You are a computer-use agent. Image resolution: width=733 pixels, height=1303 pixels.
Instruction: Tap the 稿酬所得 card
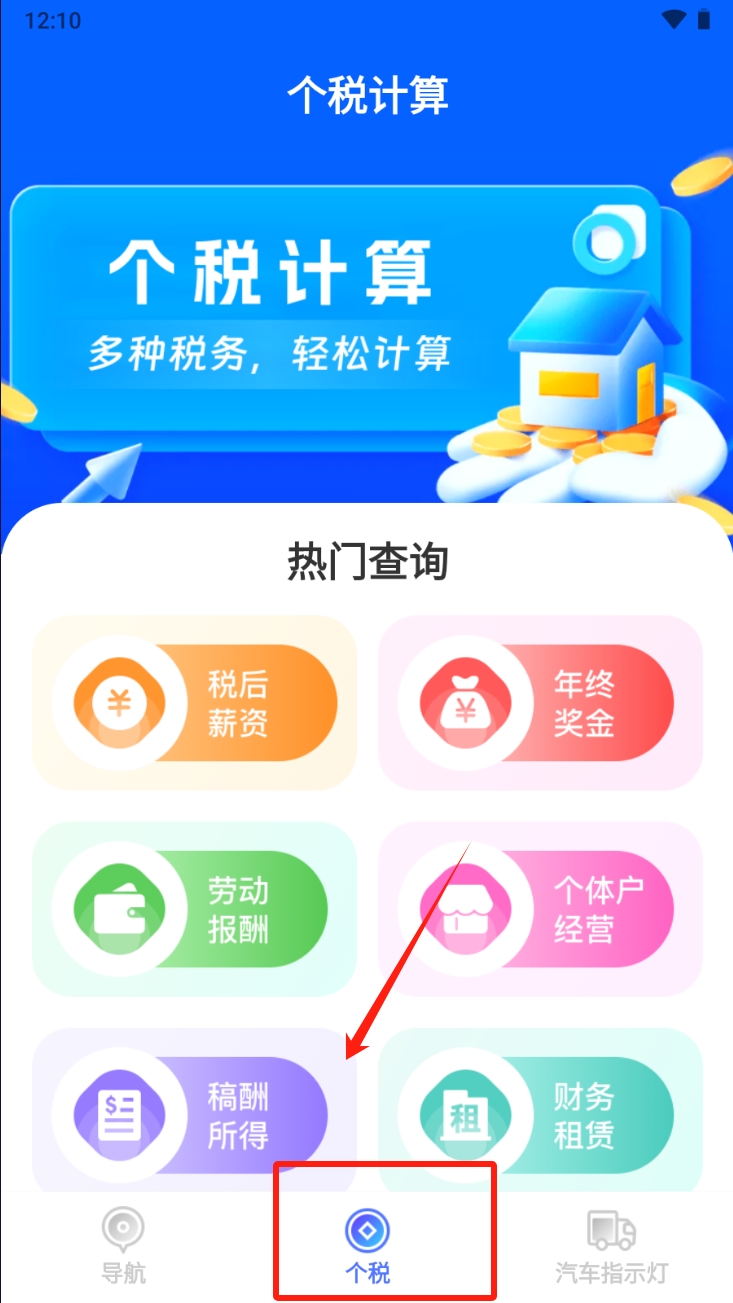click(195, 1115)
